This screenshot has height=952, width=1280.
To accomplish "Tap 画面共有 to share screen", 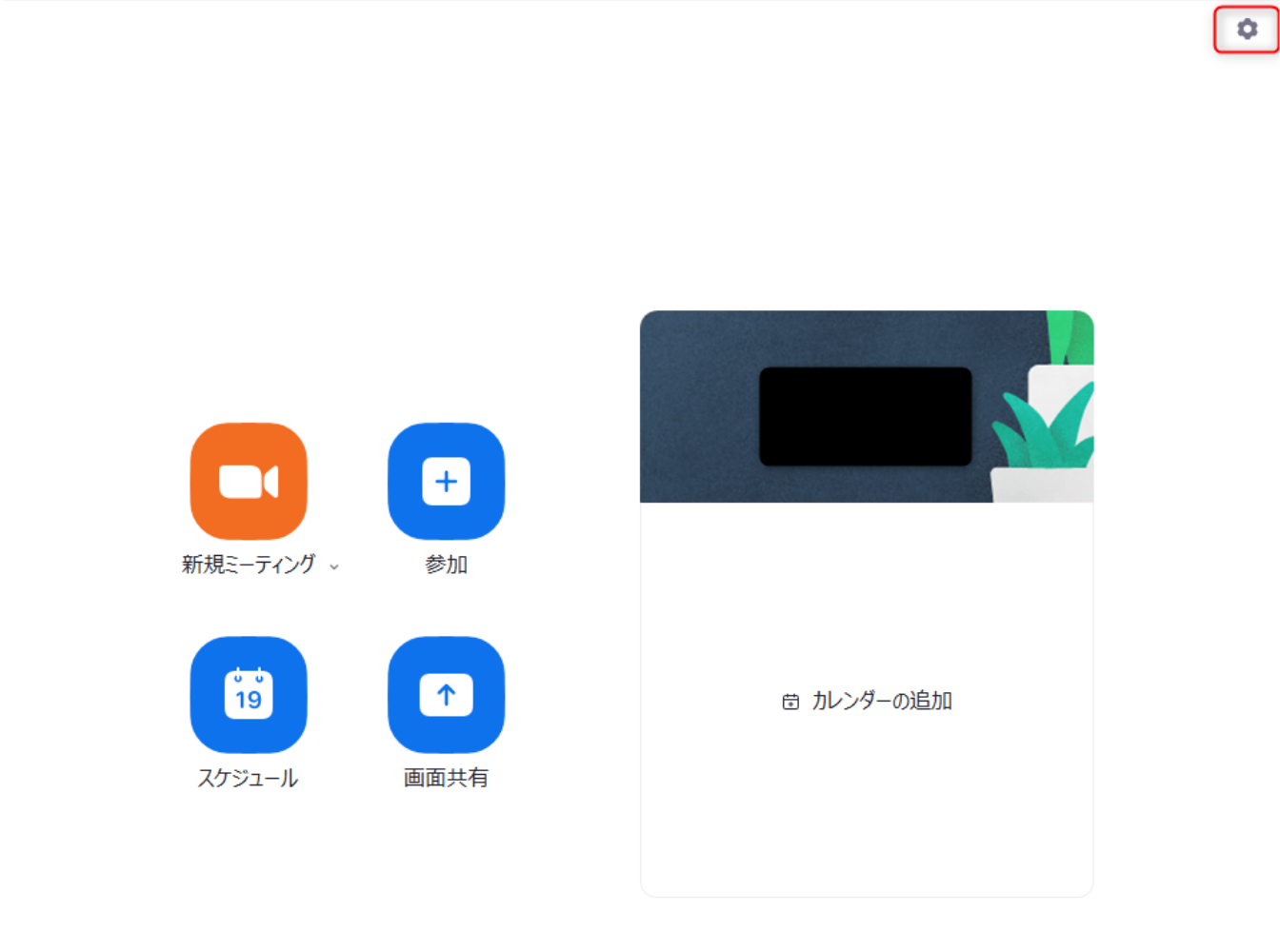I will click(x=446, y=695).
